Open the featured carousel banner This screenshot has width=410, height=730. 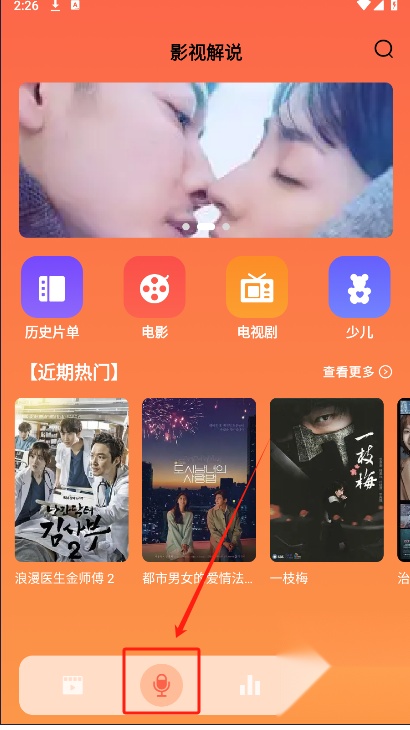[x=206, y=160]
